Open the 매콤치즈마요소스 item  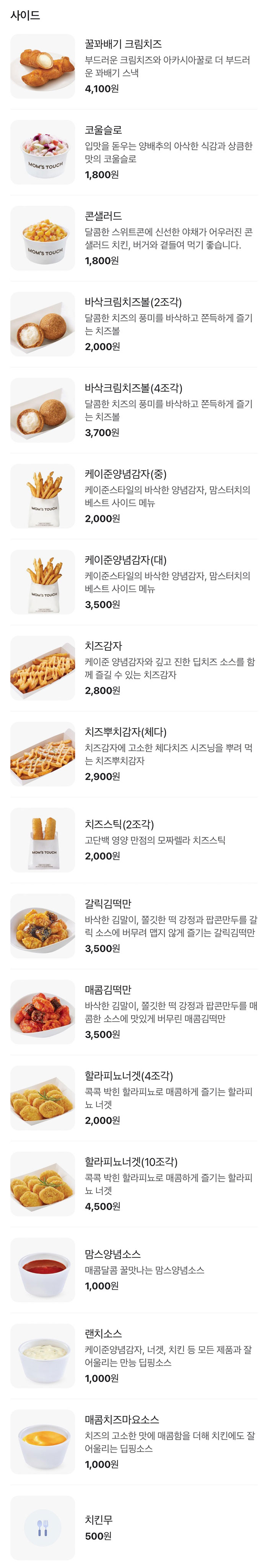[x=134, y=1441]
